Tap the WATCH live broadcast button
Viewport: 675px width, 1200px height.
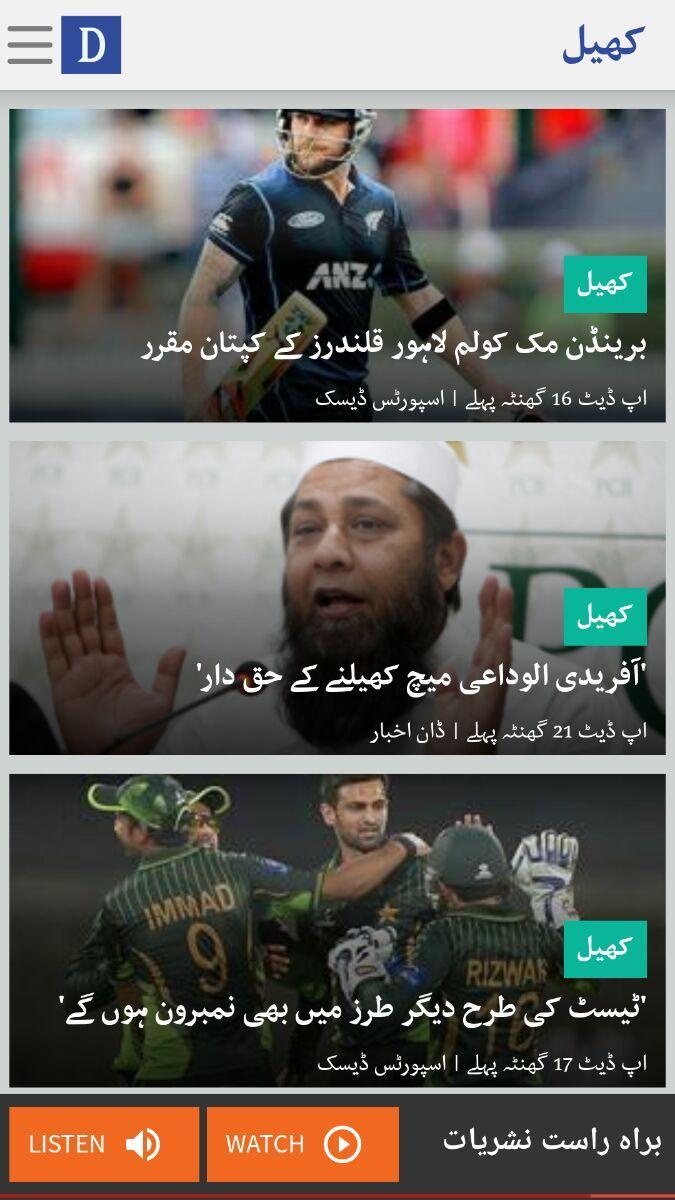click(x=302, y=1144)
